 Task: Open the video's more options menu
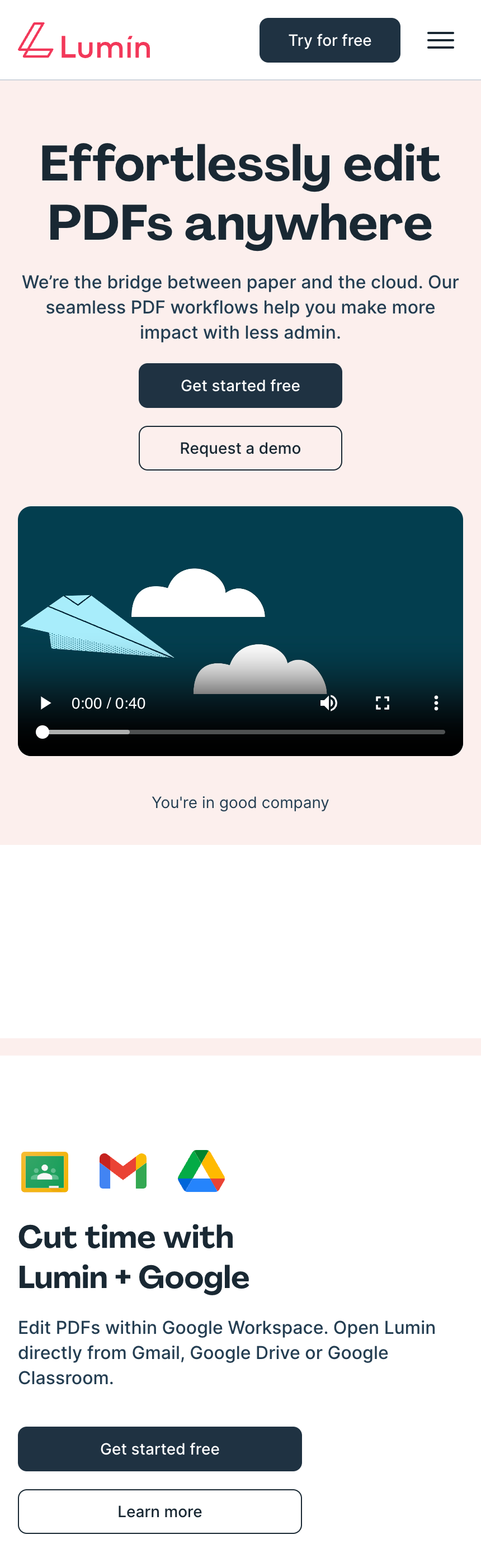point(436,703)
